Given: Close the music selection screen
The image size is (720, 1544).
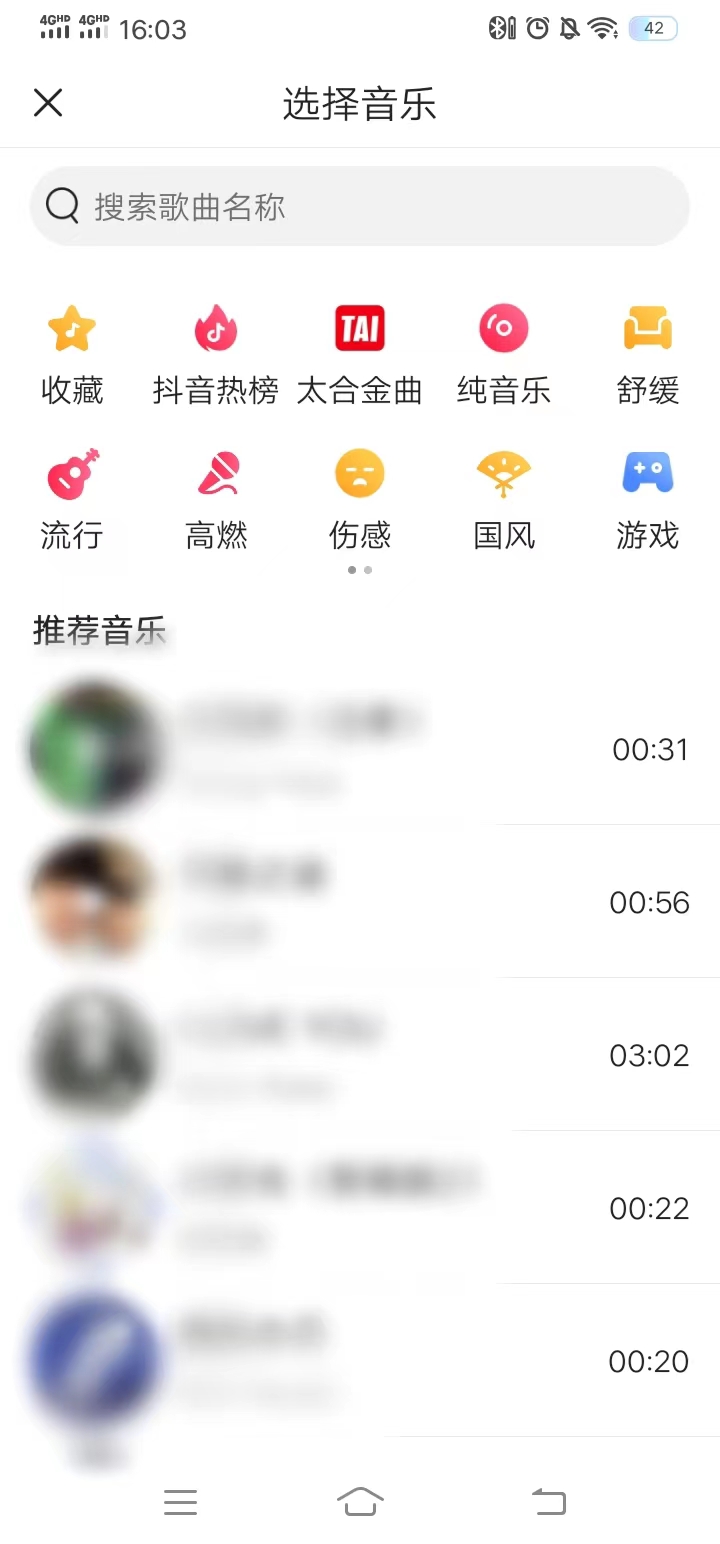Looking at the screenshot, I should (x=47, y=103).
